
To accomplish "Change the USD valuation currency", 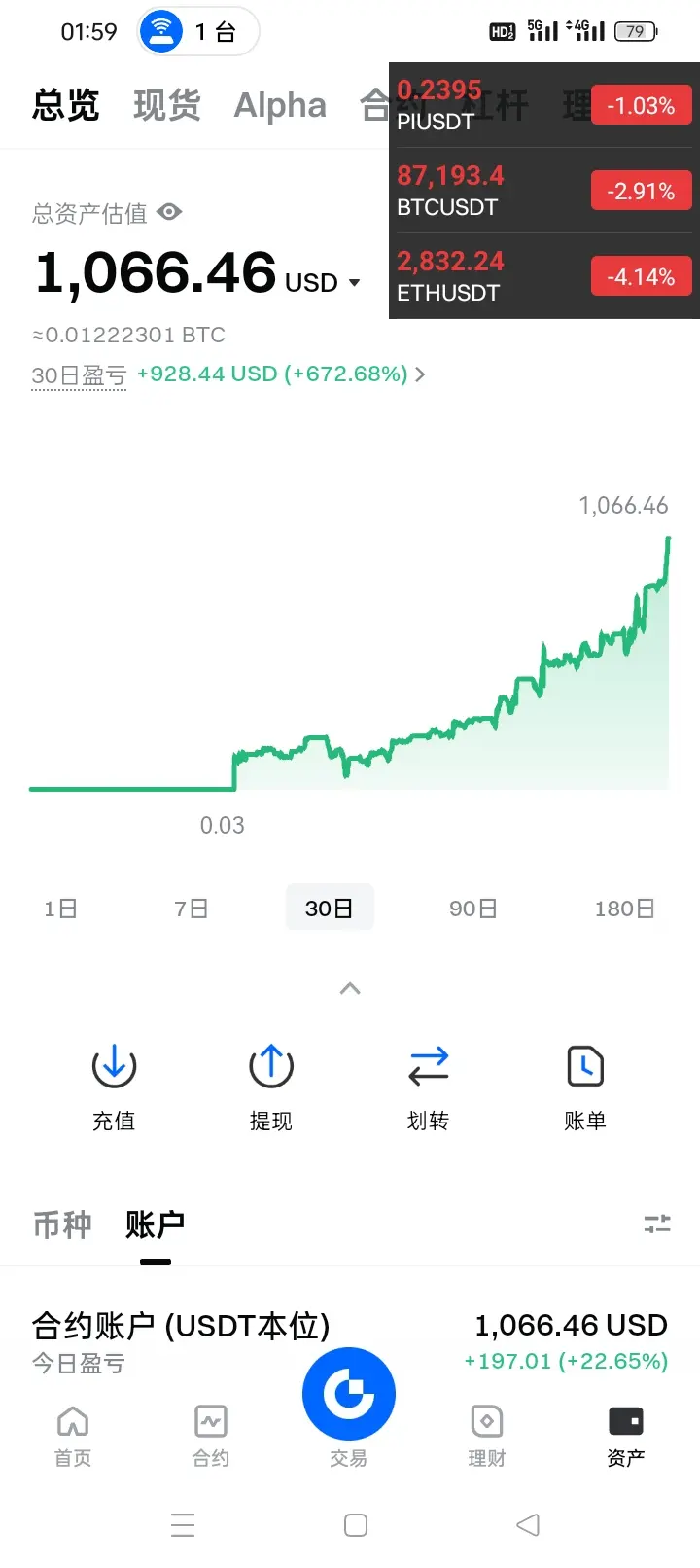I will point(354,282).
